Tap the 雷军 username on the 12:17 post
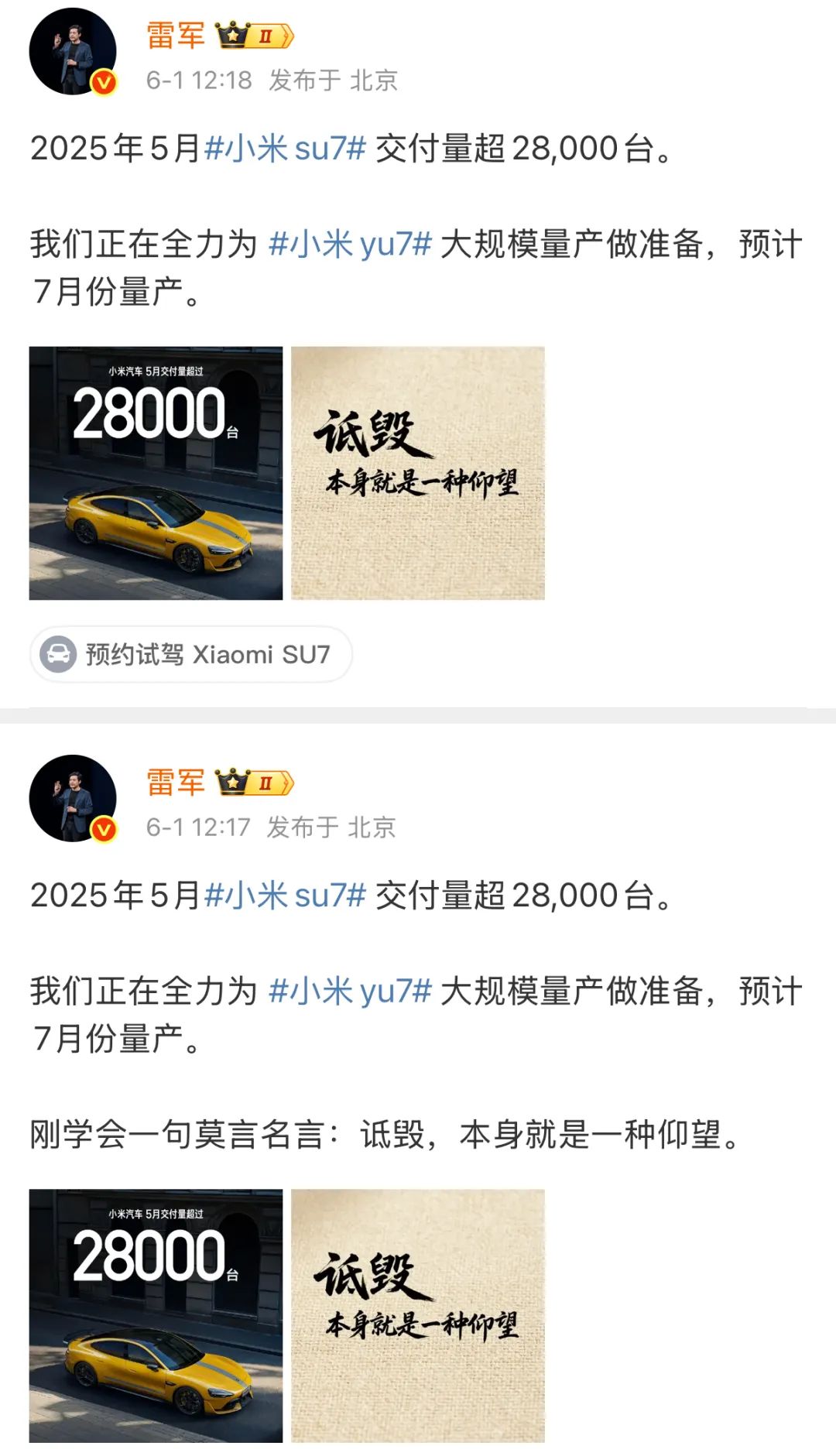Viewport: 836px width, 1456px height. (x=176, y=783)
